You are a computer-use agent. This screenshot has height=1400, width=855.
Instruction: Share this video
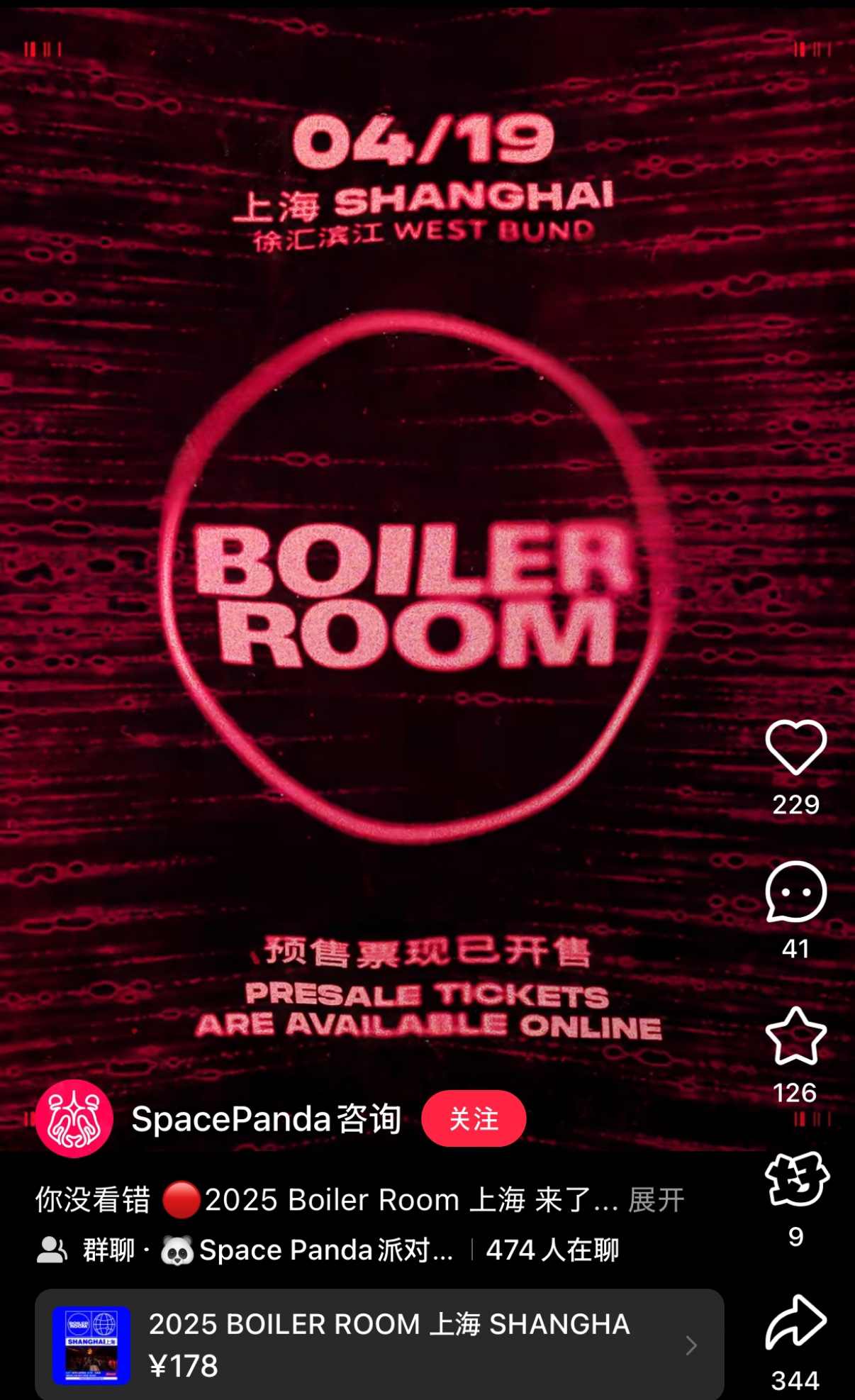pos(795,1322)
